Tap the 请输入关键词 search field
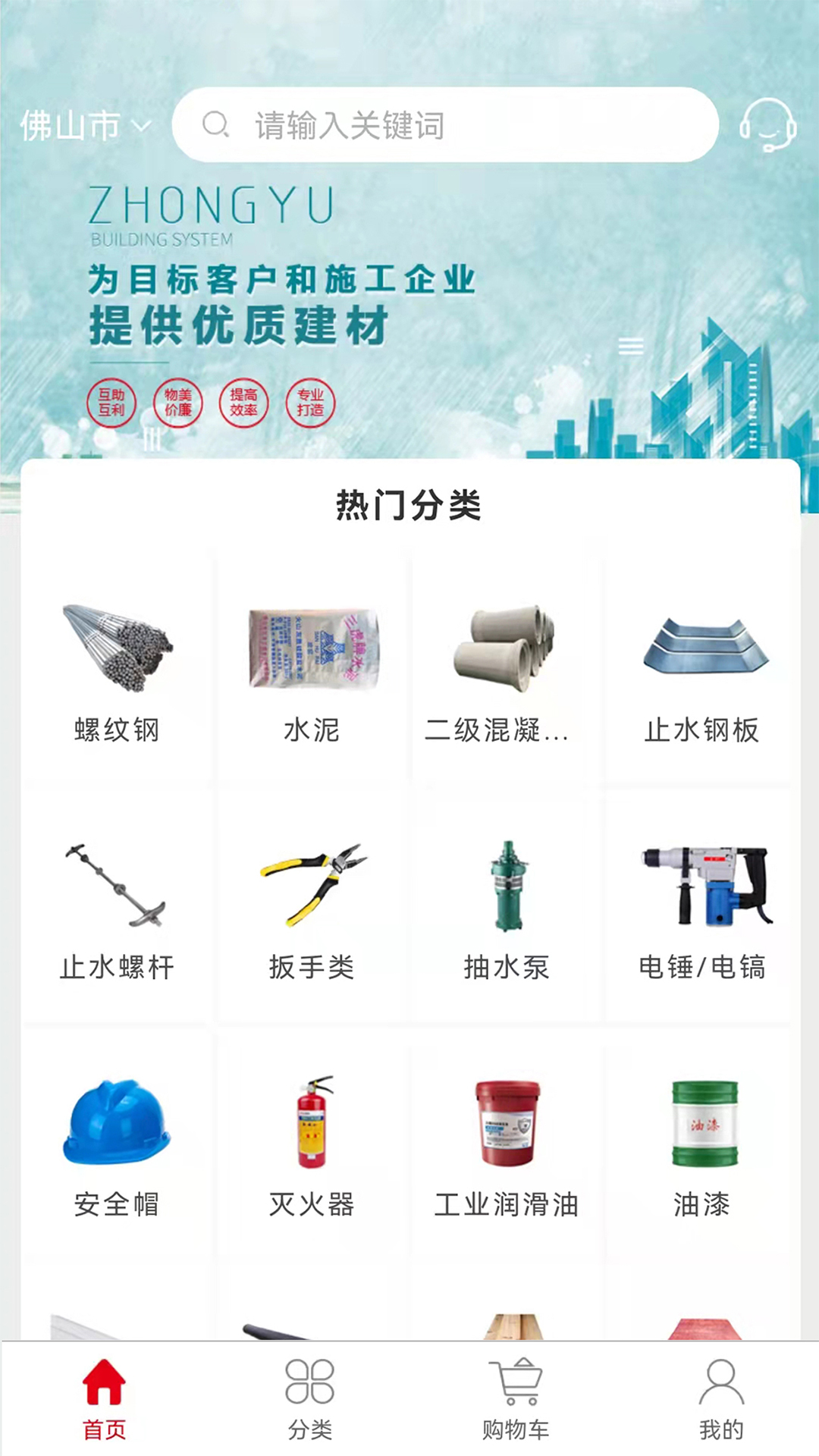 [445, 124]
